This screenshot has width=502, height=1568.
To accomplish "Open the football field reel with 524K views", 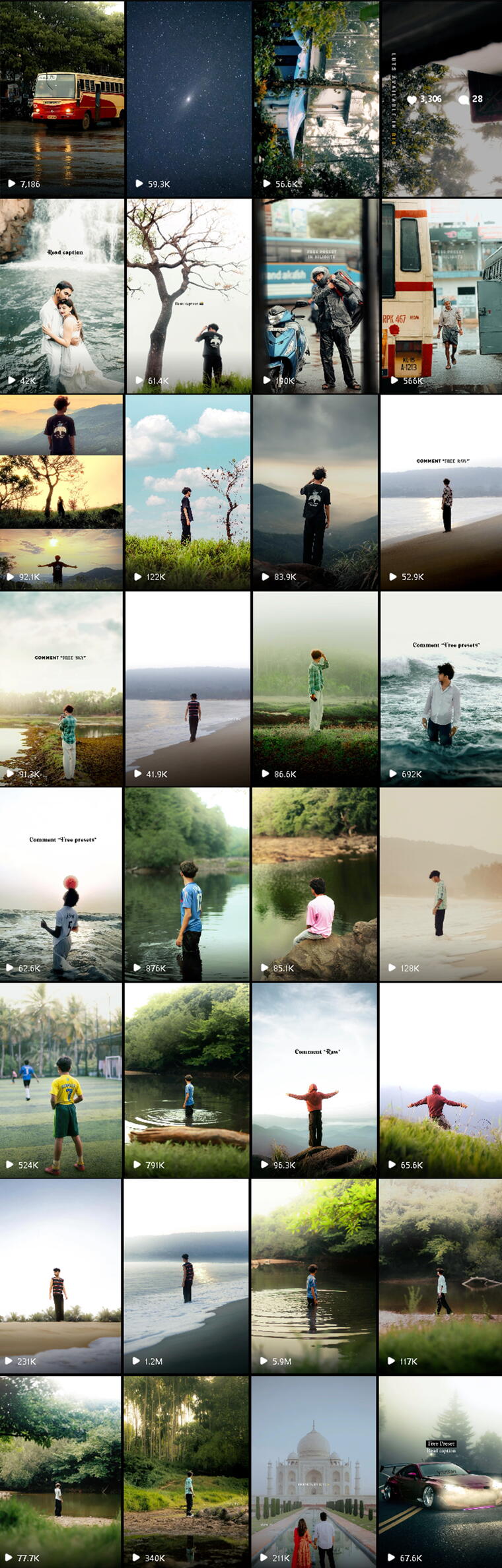I will pyautogui.click(x=61, y=1081).
